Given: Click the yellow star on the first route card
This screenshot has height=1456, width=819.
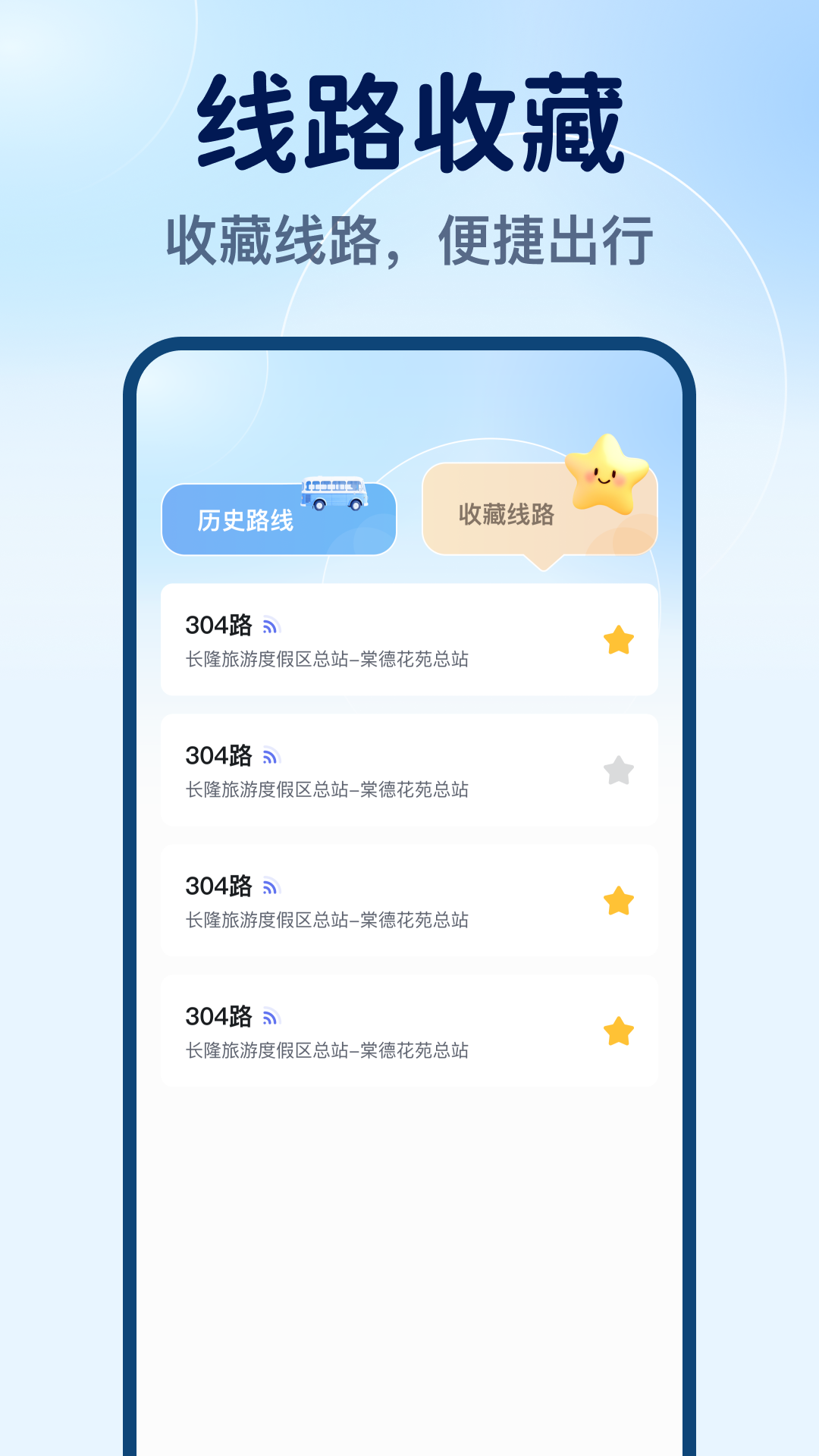Looking at the screenshot, I should click(x=619, y=641).
